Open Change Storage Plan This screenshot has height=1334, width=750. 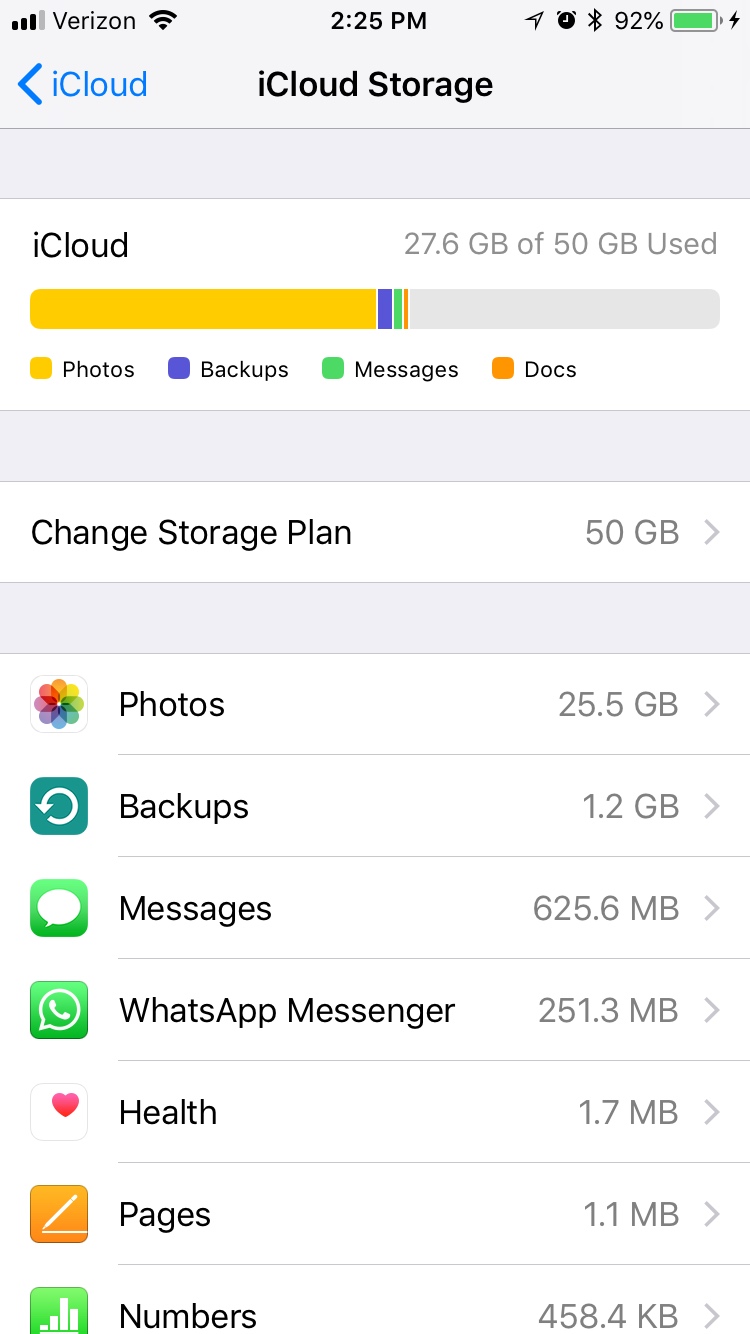click(375, 532)
